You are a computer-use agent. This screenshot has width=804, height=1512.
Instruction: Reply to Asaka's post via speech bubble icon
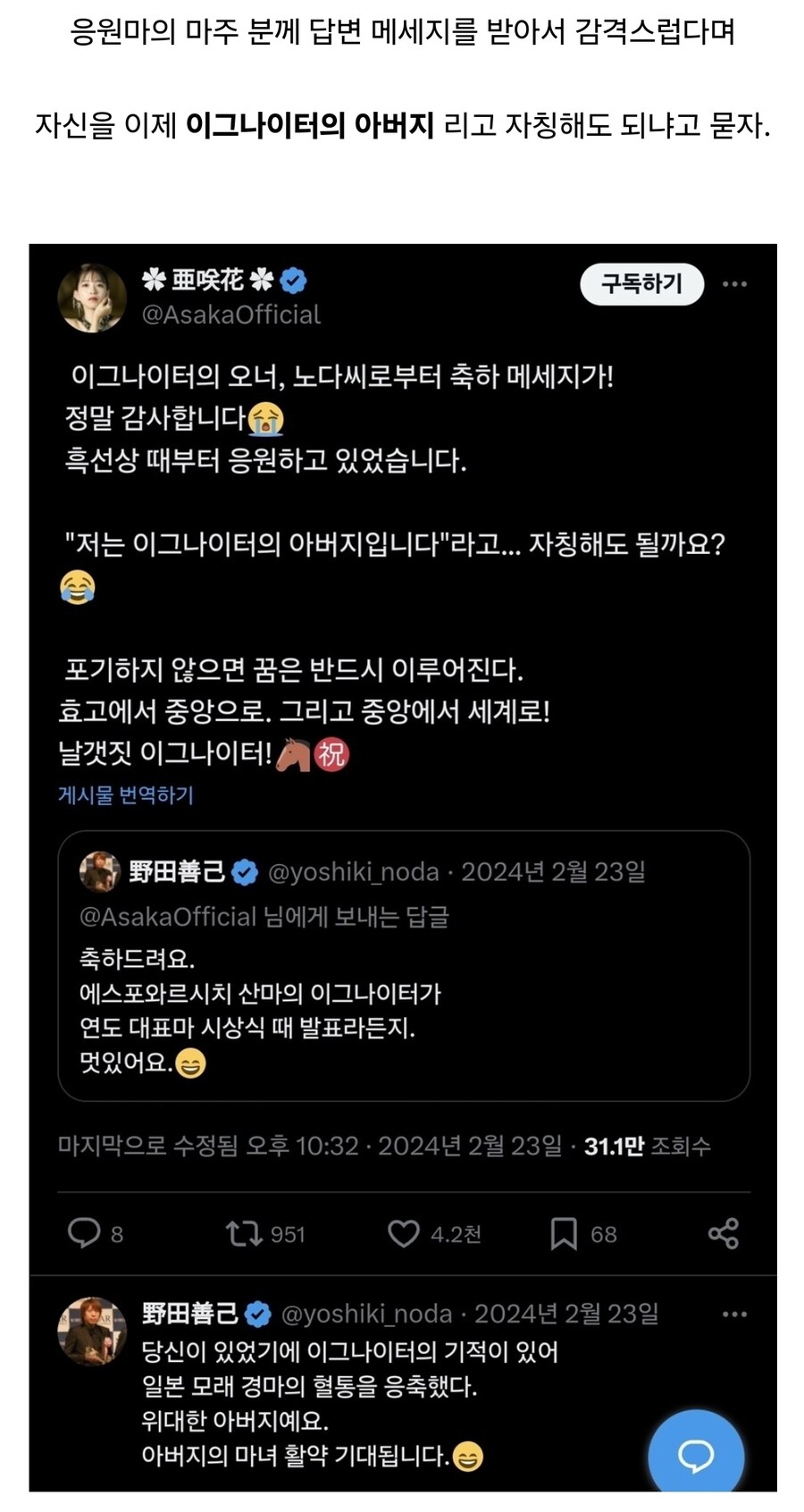pyautogui.click(x=87, y=1234)
